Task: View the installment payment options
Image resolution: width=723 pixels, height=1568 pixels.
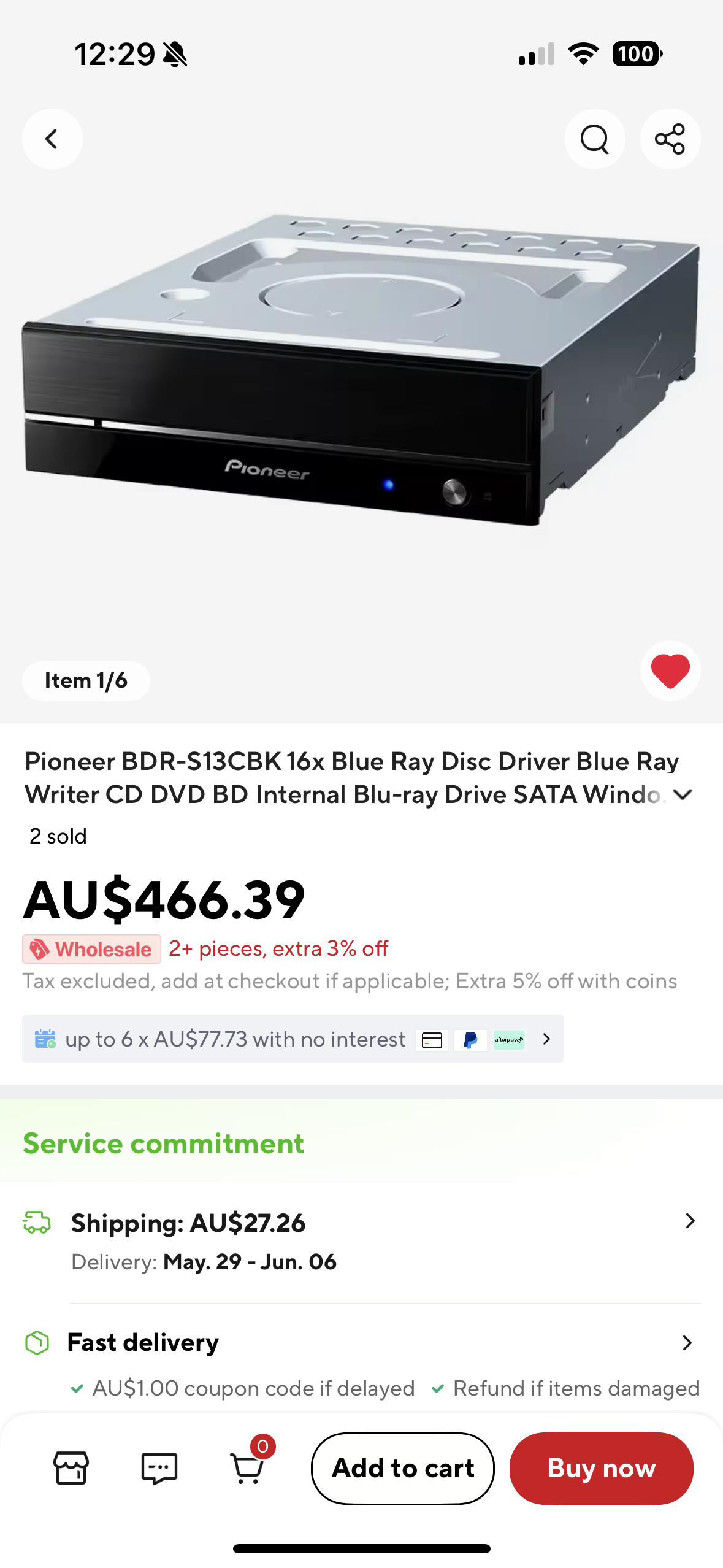Action: click(x=293, y=1039)
